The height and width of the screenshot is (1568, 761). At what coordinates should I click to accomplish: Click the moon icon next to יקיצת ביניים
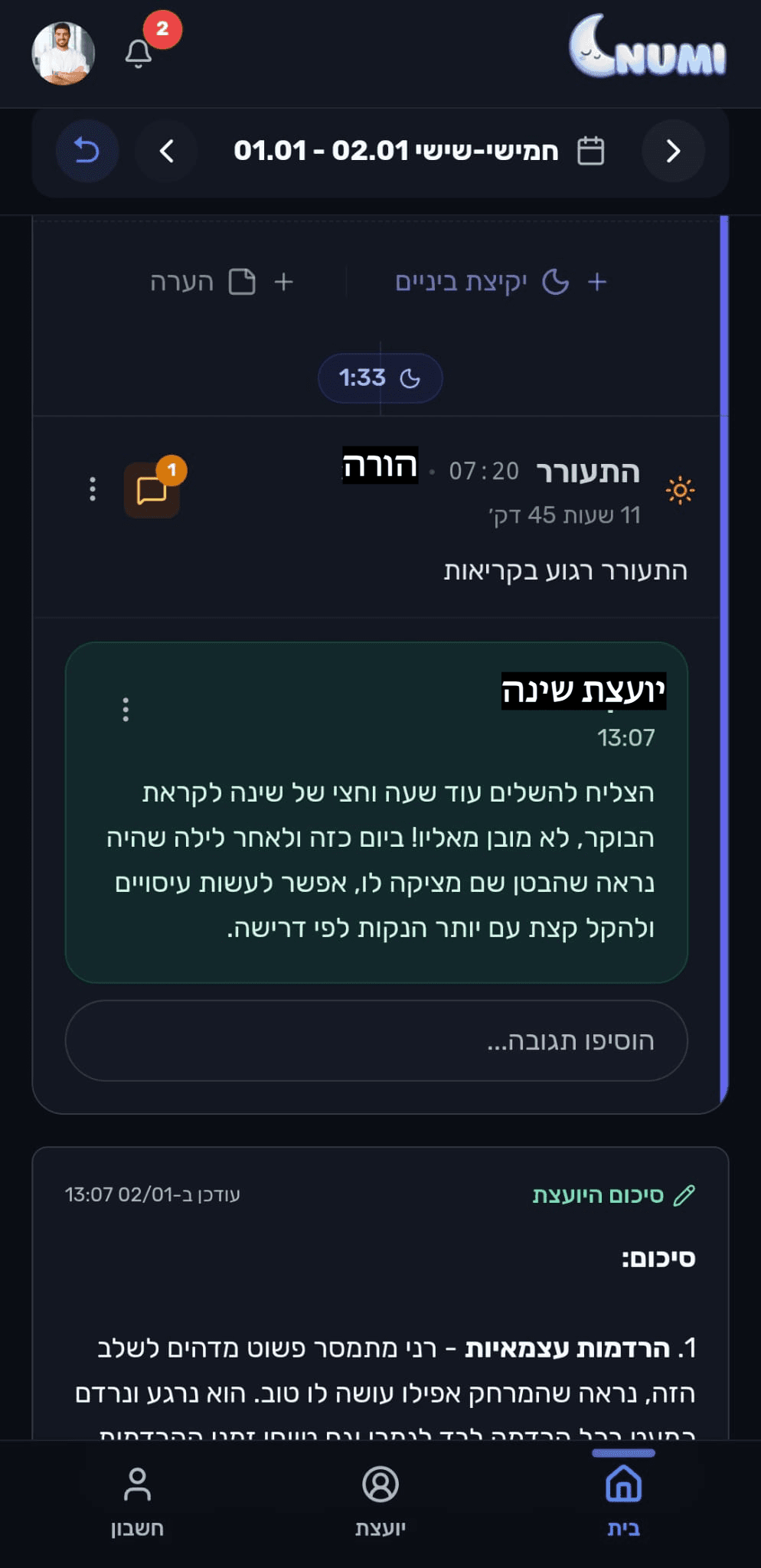[x=556, y=281]
